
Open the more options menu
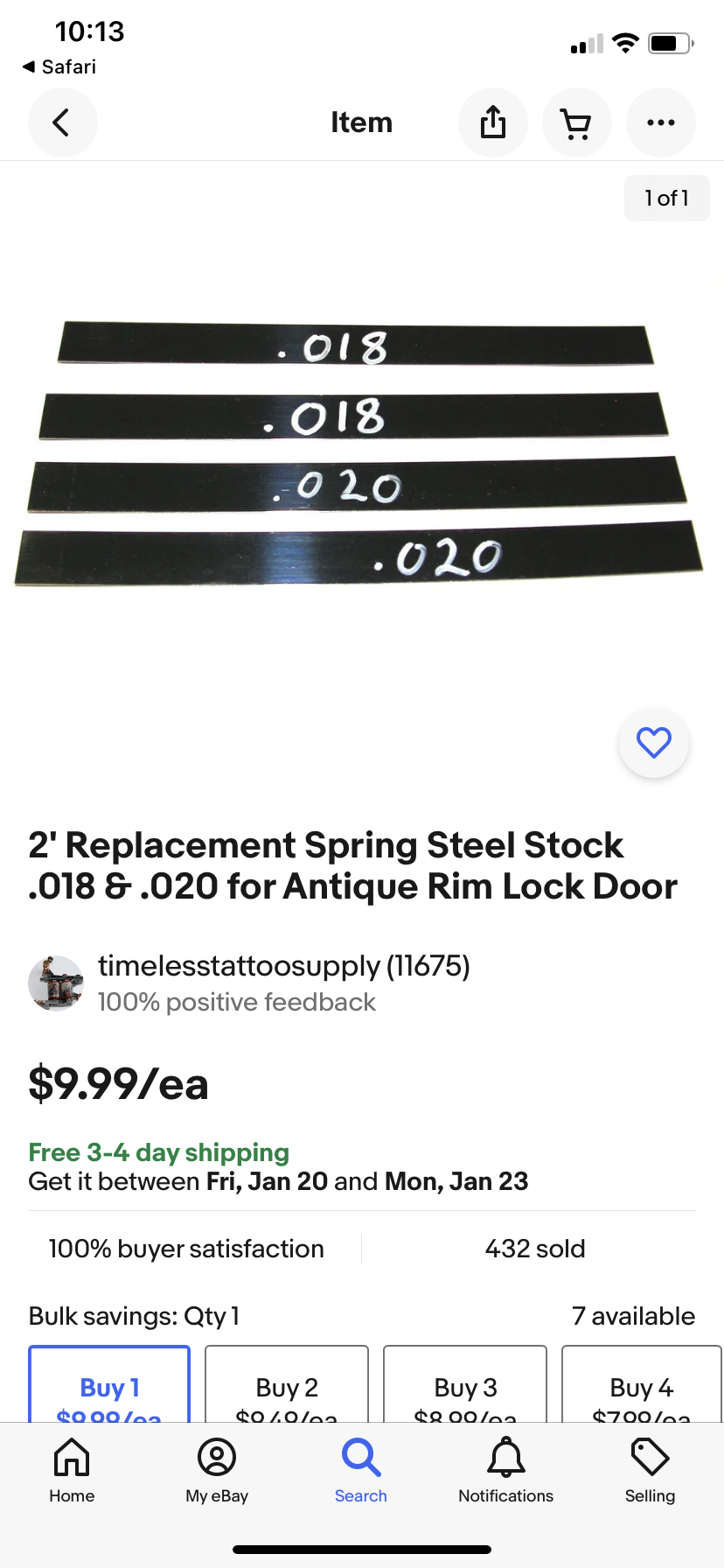(660, 122)
